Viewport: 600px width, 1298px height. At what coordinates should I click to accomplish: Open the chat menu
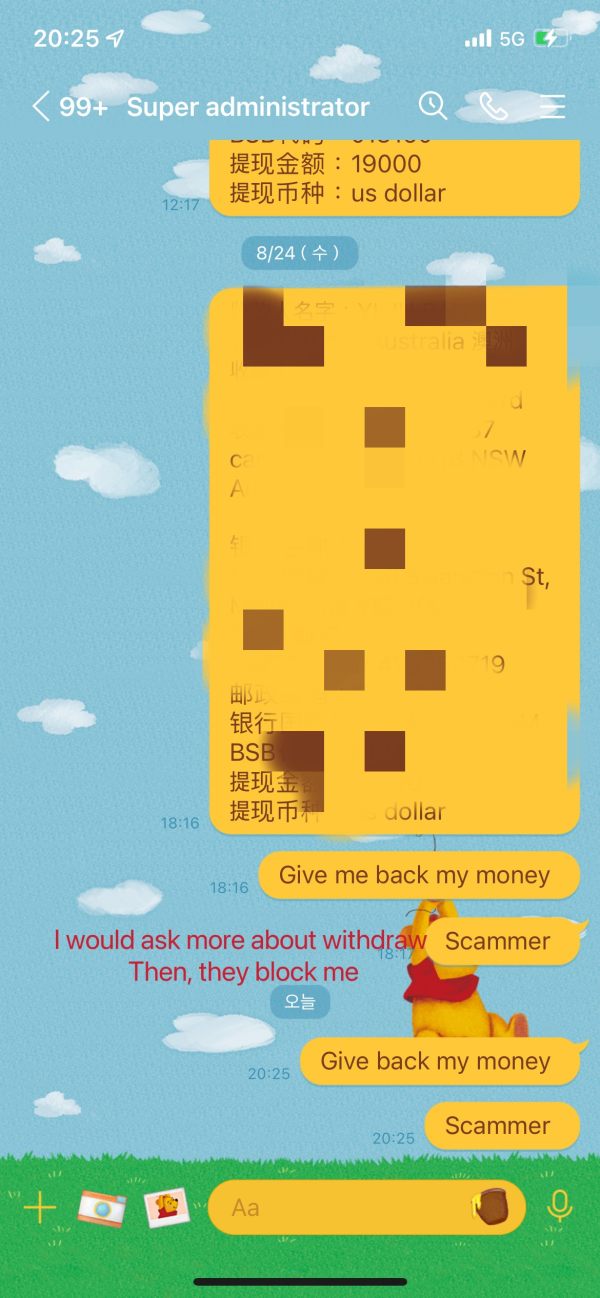click(x=553, y=106)
